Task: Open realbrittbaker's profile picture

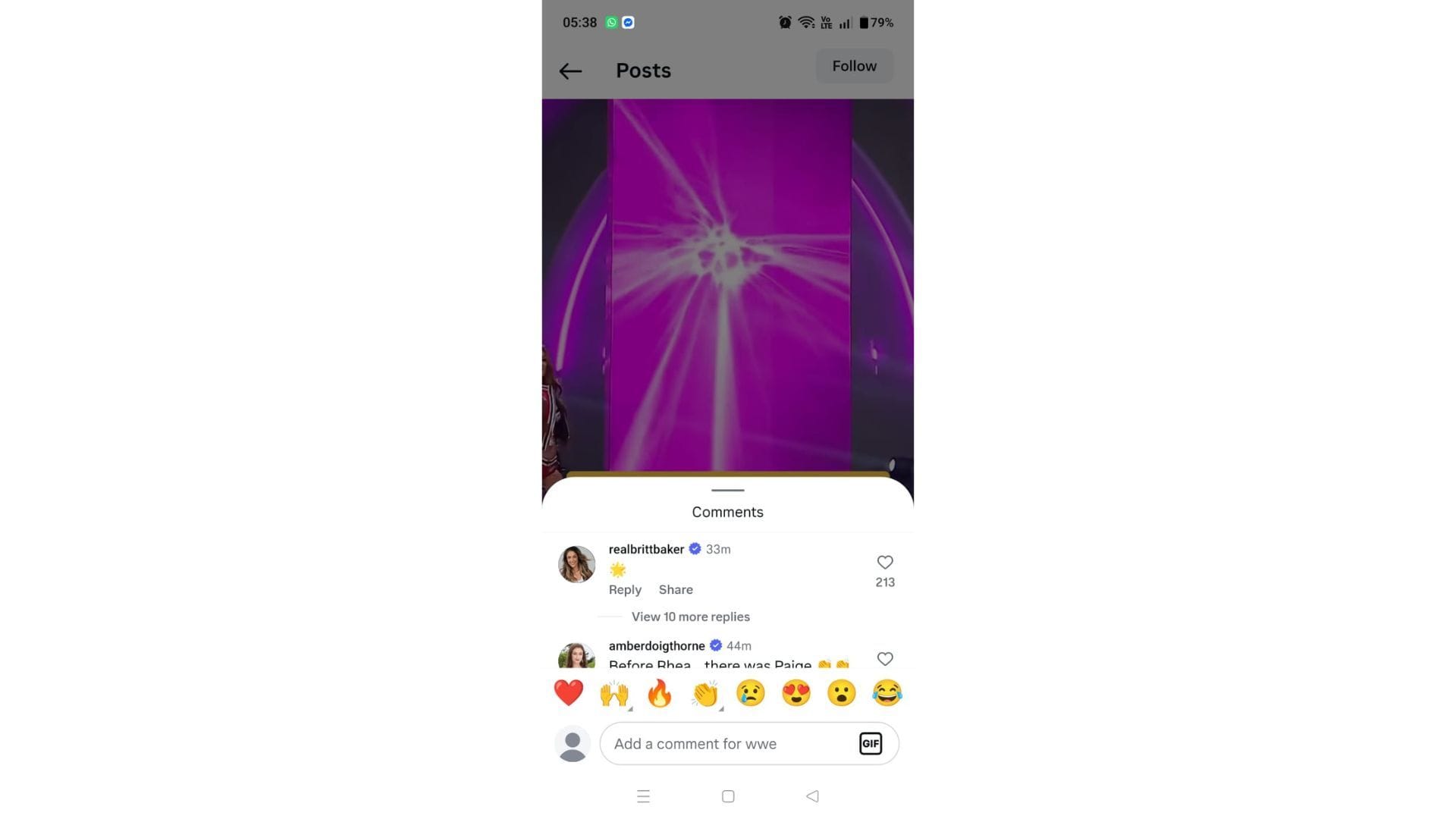Action: pyautogui.click(x=576, y=564)
